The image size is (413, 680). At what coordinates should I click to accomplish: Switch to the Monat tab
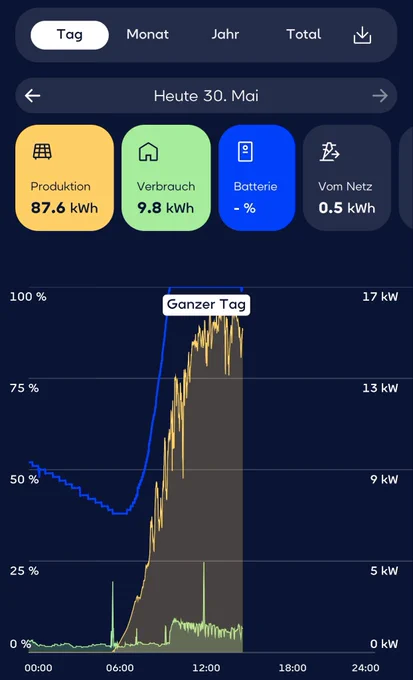(148, 35)
